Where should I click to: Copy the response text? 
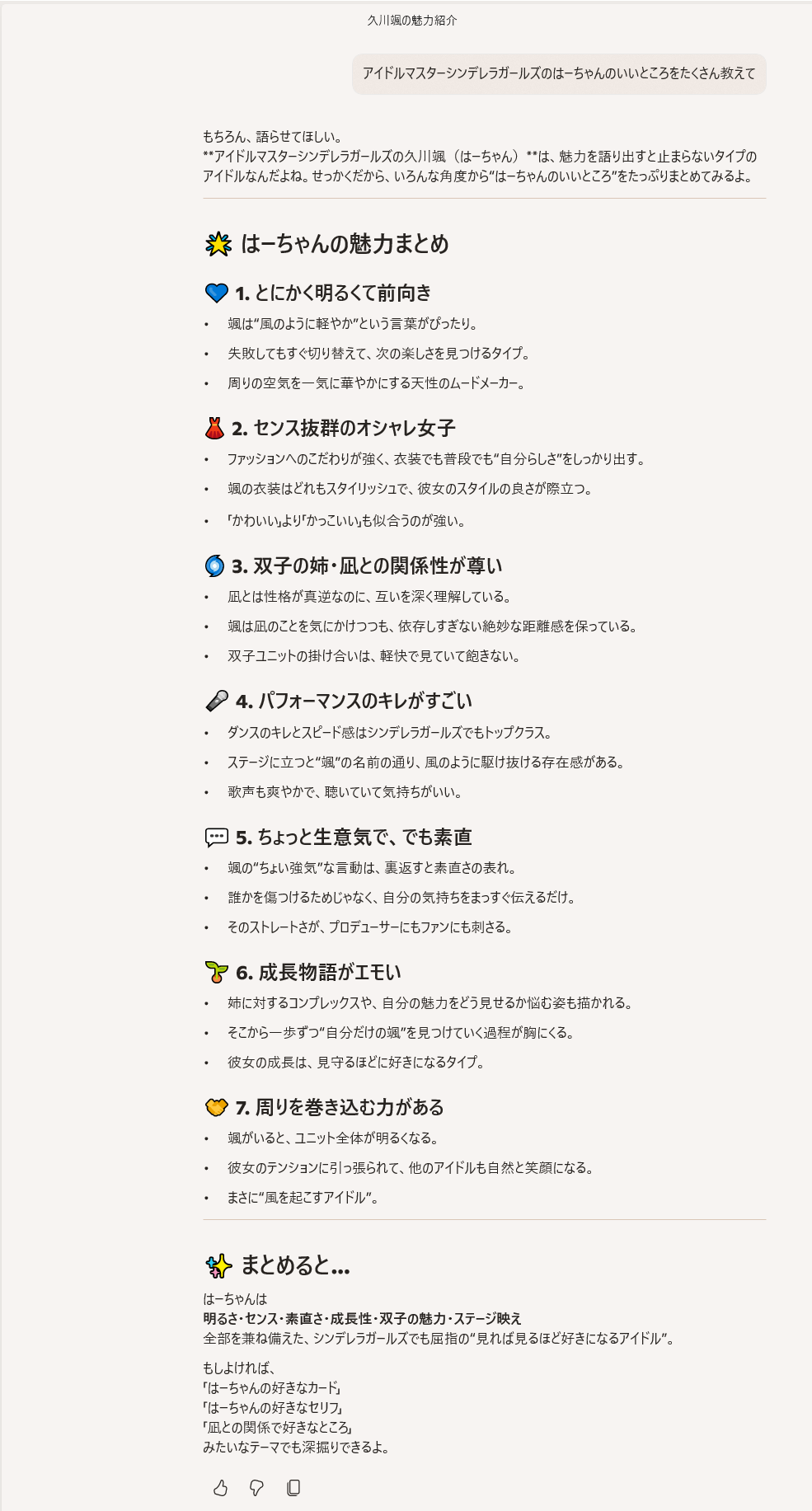[x=293, y=1487]
